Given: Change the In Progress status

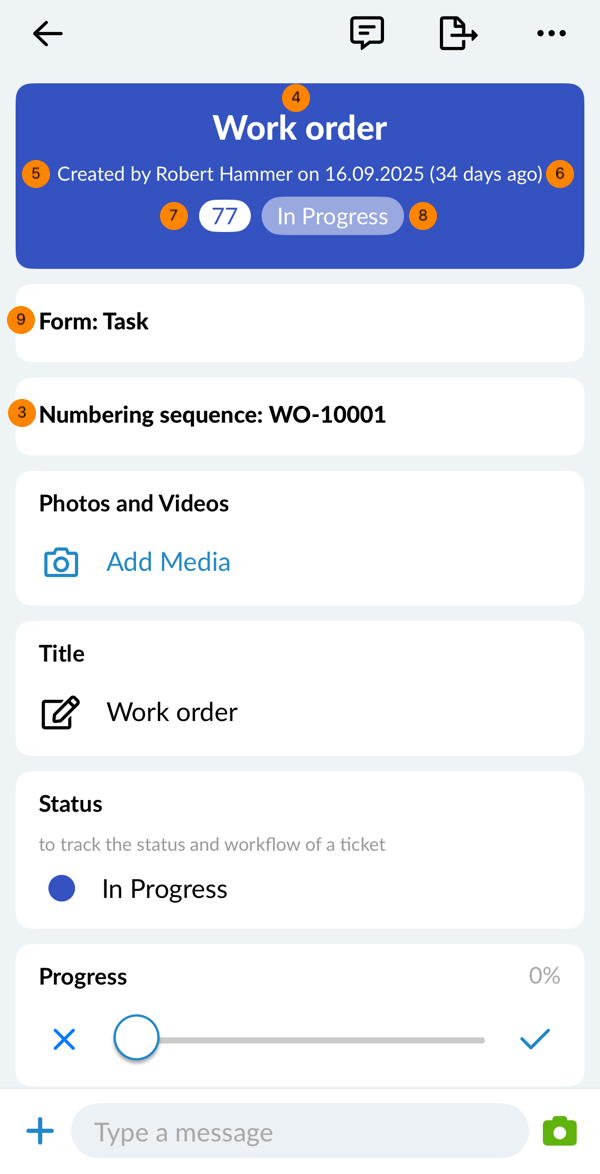Looking at the screenshot, I should [x=164, y=889].
